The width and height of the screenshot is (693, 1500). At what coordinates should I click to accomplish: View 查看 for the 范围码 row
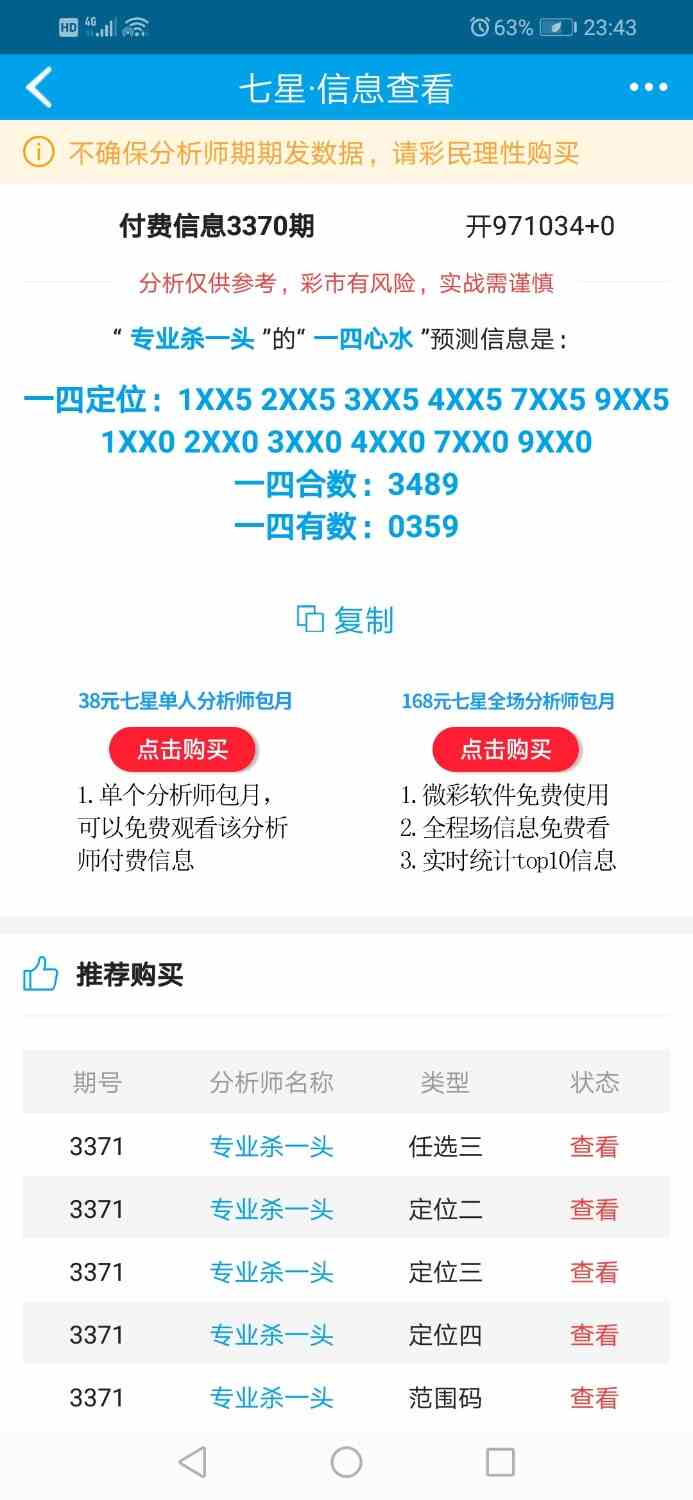(594, 1398)
